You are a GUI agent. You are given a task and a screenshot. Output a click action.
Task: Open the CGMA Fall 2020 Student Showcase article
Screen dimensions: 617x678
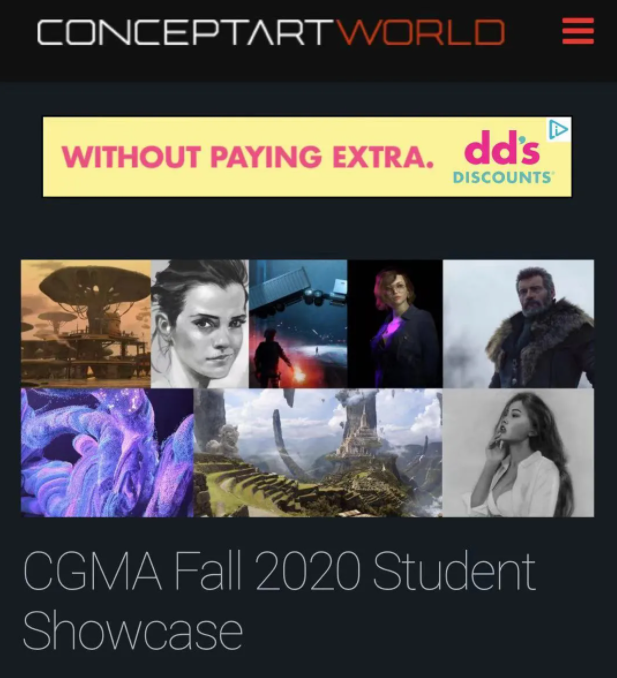click(278, 600)
